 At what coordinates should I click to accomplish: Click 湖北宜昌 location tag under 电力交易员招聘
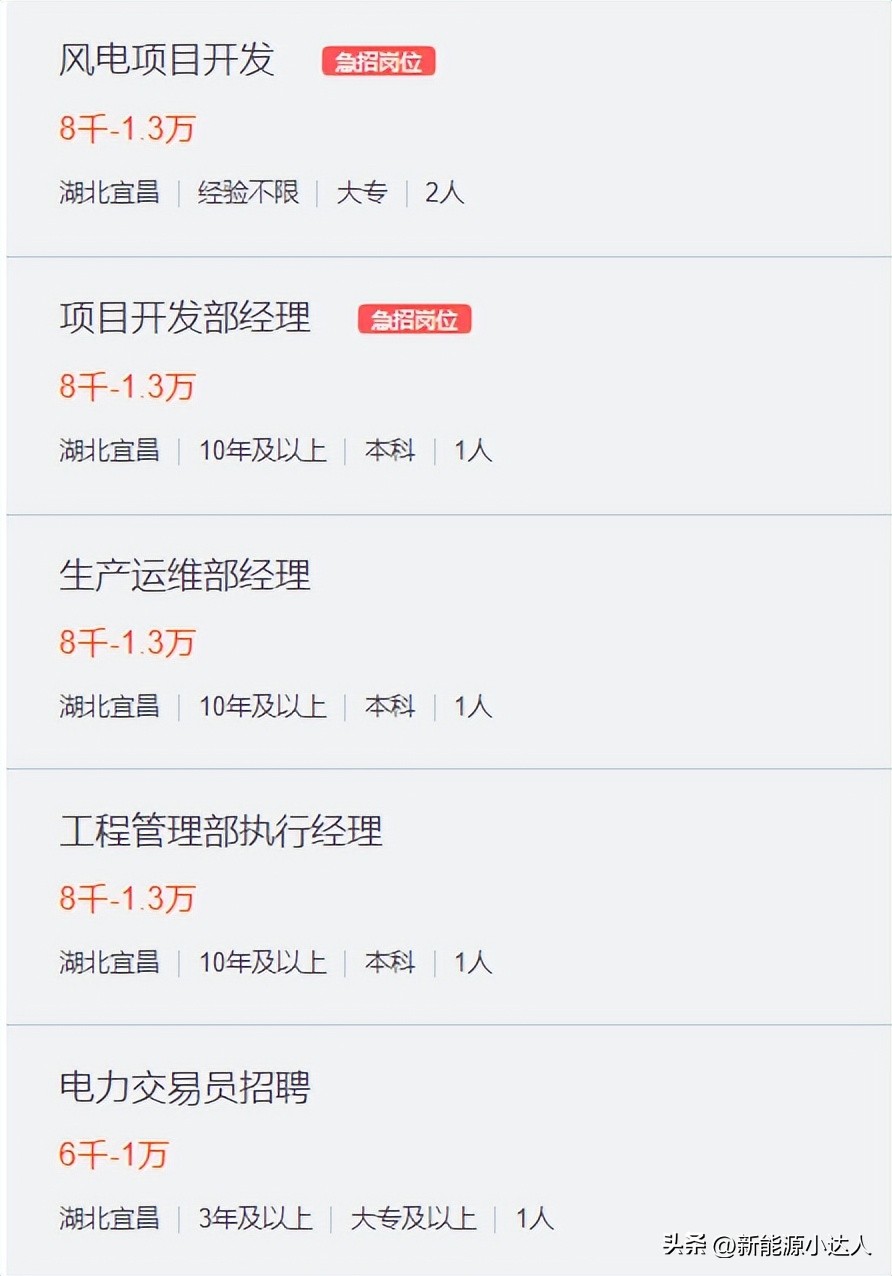(108, 1219)
